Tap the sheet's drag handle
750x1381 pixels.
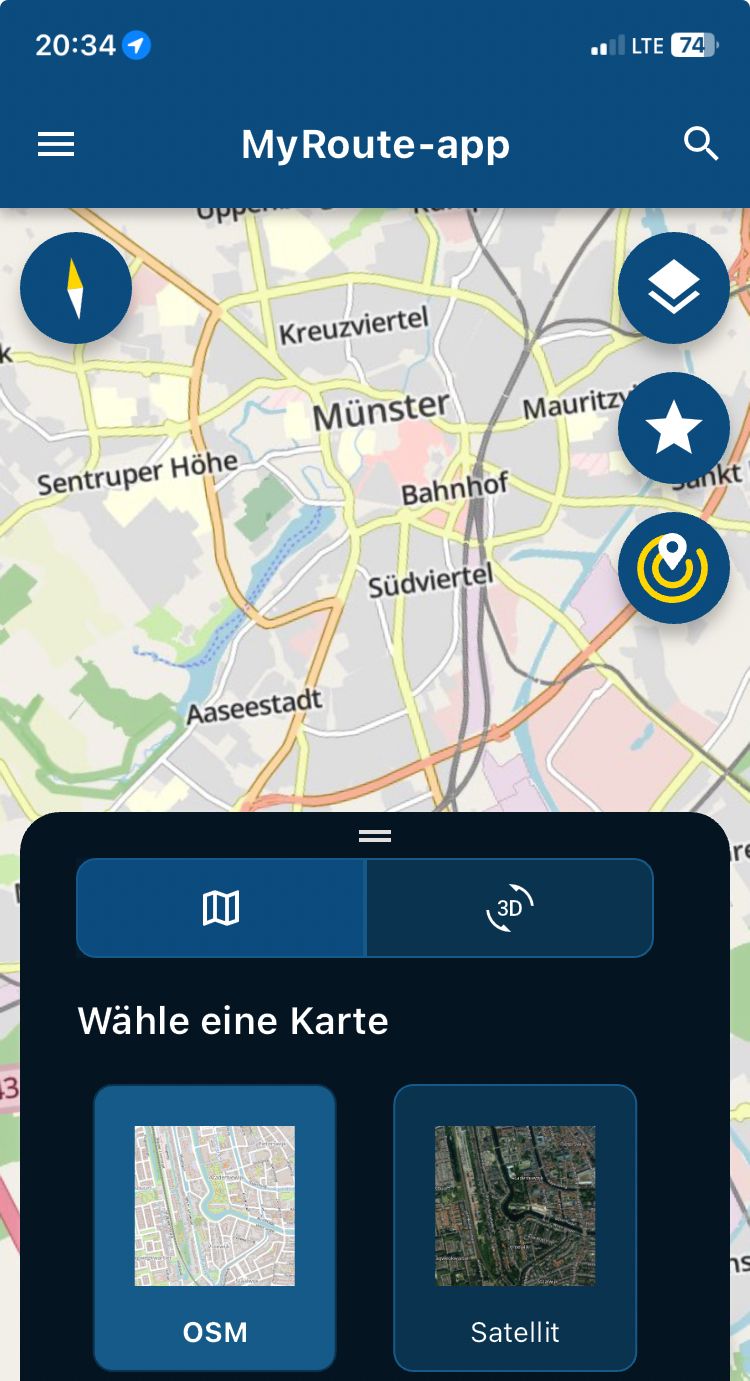(375, 836)
